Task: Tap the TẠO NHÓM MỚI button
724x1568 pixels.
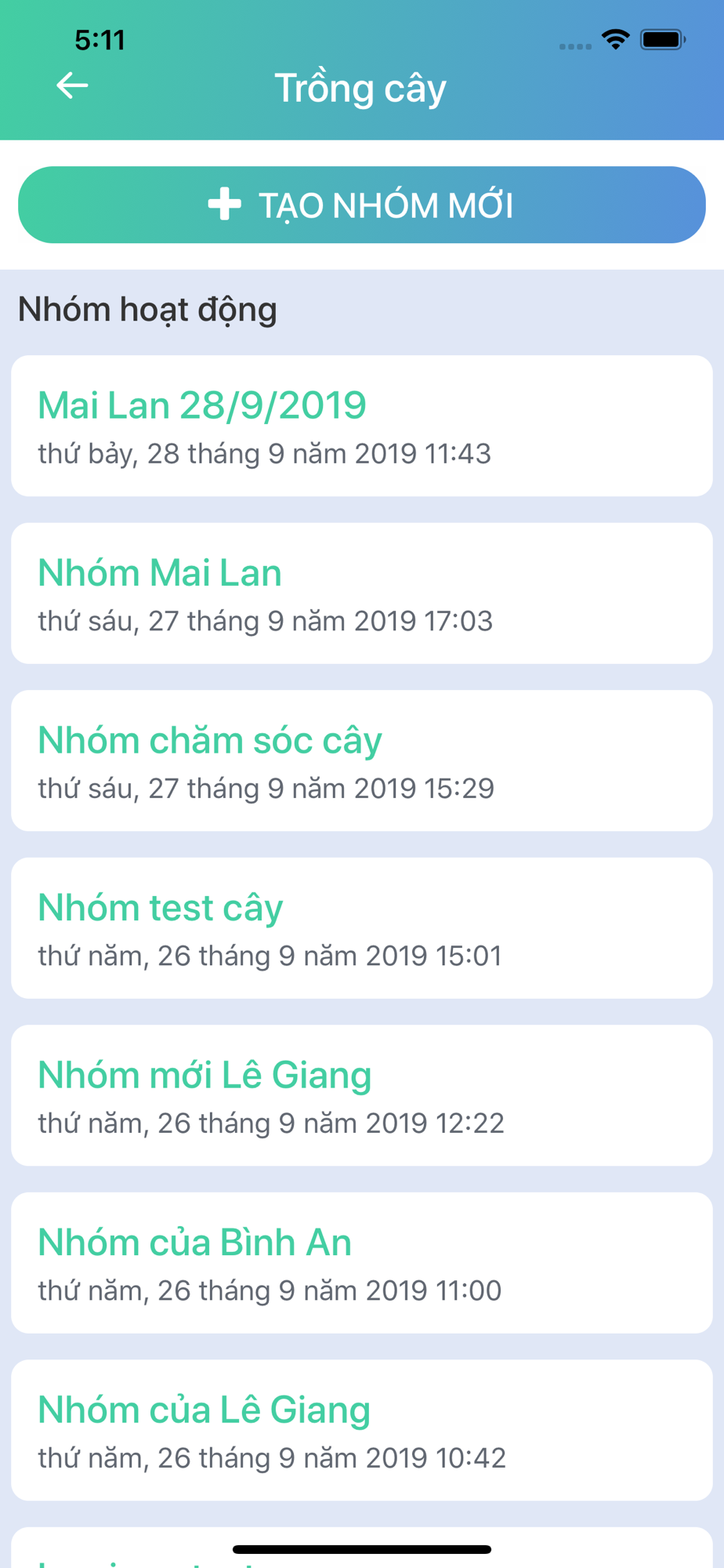Action: tap(362, 205)
